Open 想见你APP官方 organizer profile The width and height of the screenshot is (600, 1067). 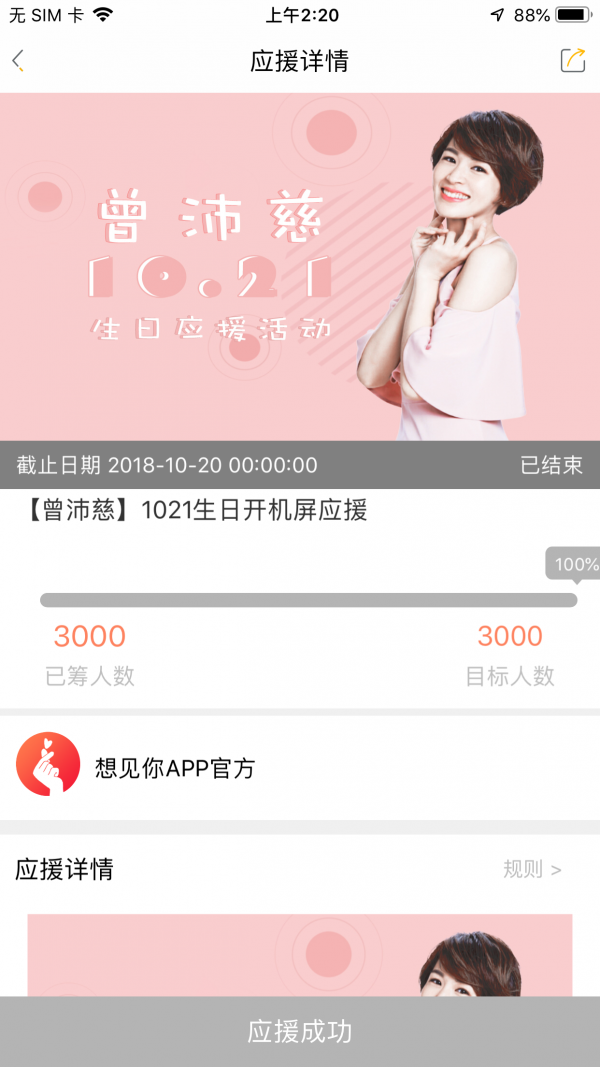(175, 768)
